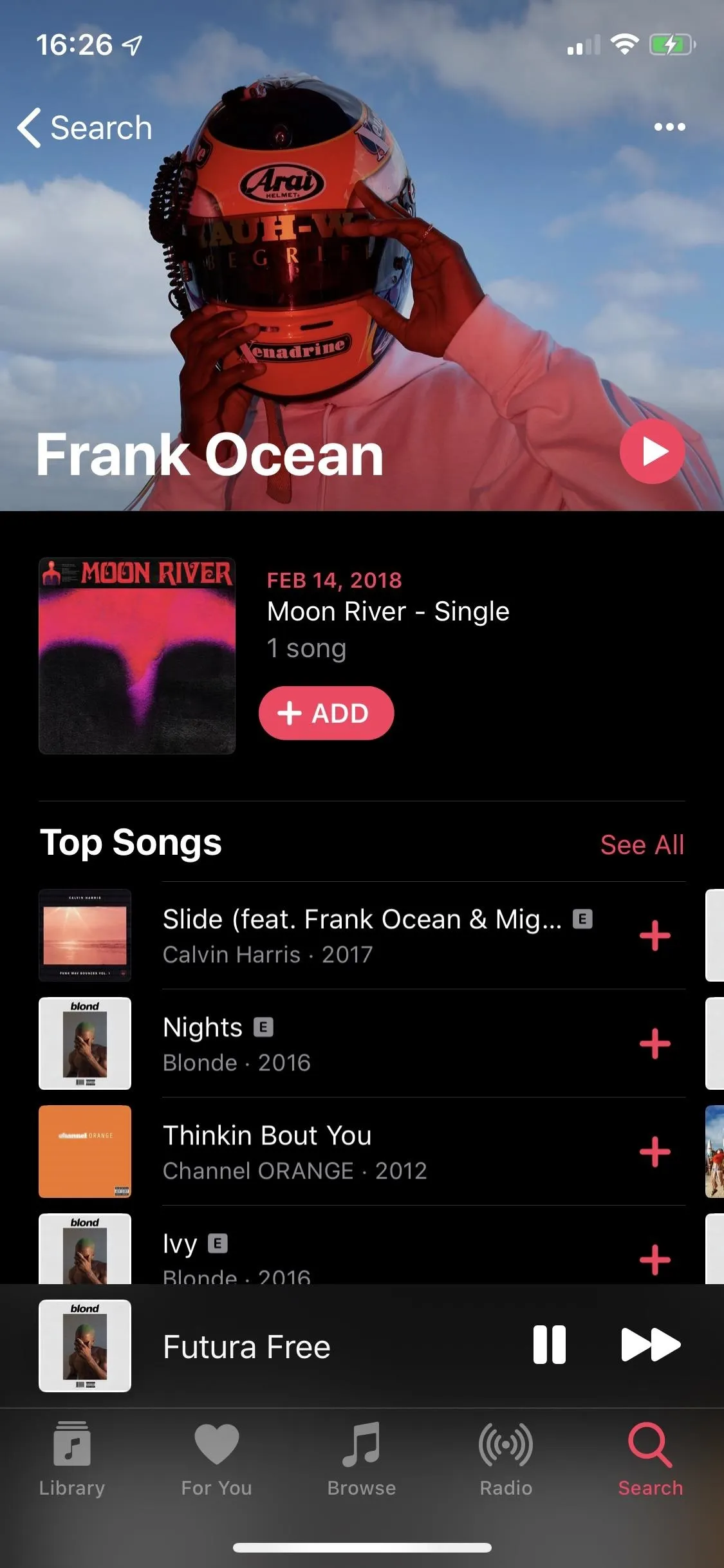Play the song Nights
724x1568 pixels.
point(362,1043)
